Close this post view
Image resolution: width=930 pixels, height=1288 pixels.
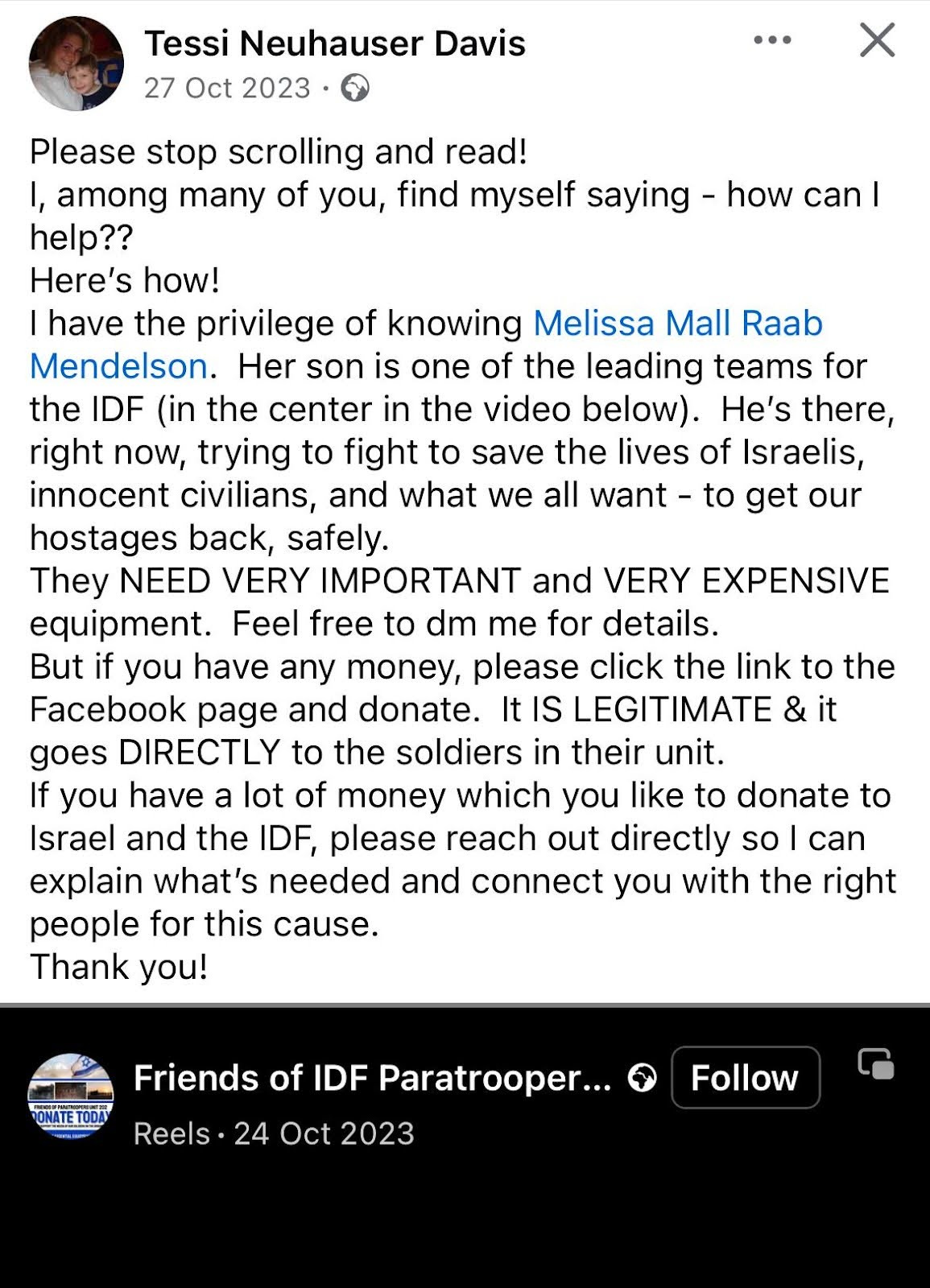coord(877,40)
